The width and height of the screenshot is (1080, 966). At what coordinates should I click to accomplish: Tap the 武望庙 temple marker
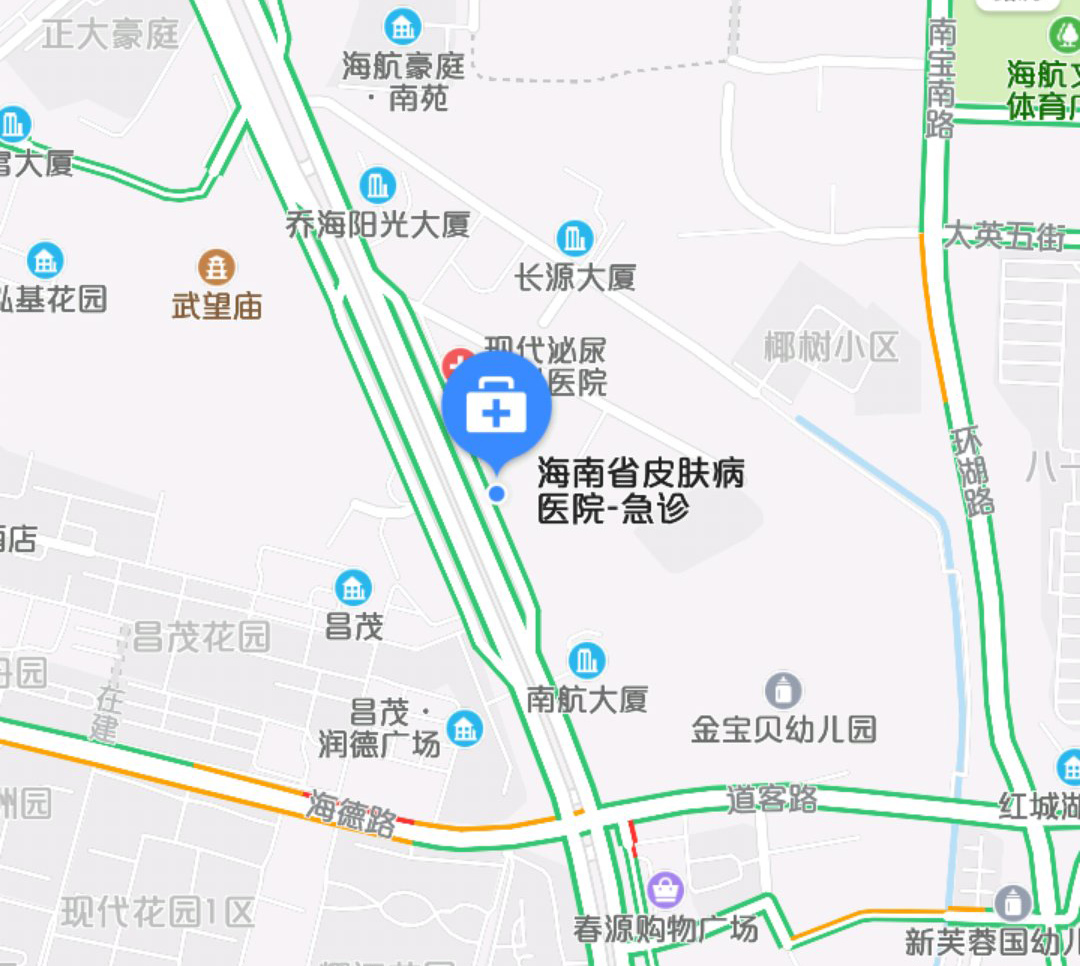(x=216, y=267)
